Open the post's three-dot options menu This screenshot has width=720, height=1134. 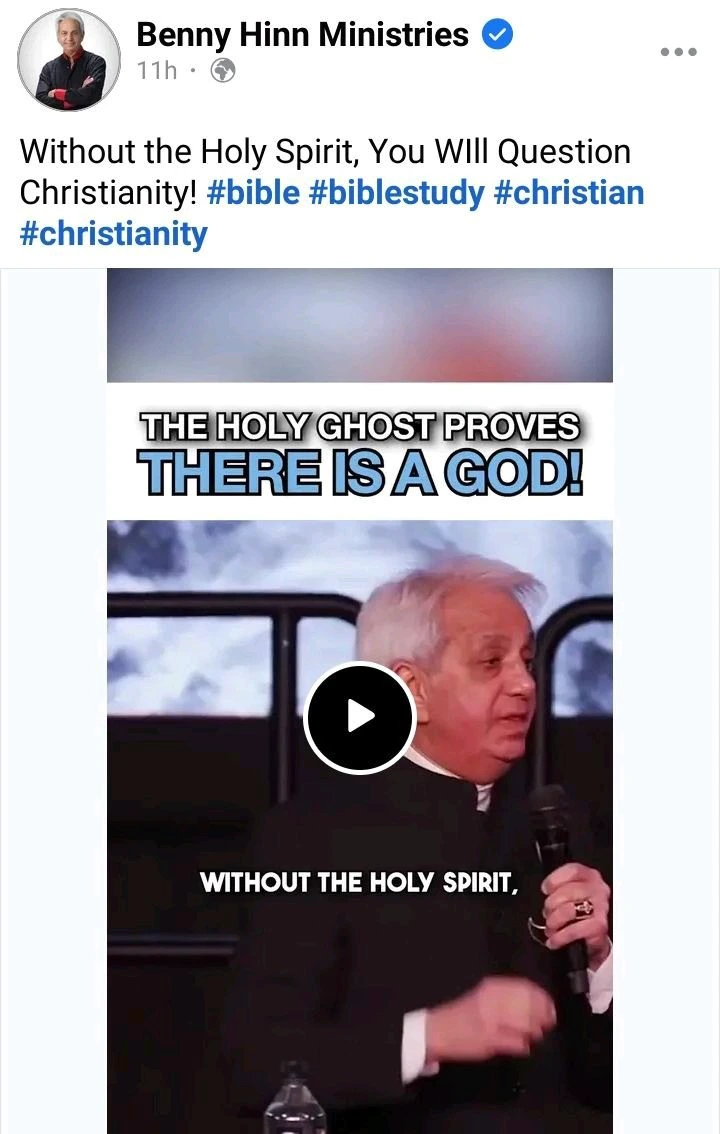[x=678, y=52]
